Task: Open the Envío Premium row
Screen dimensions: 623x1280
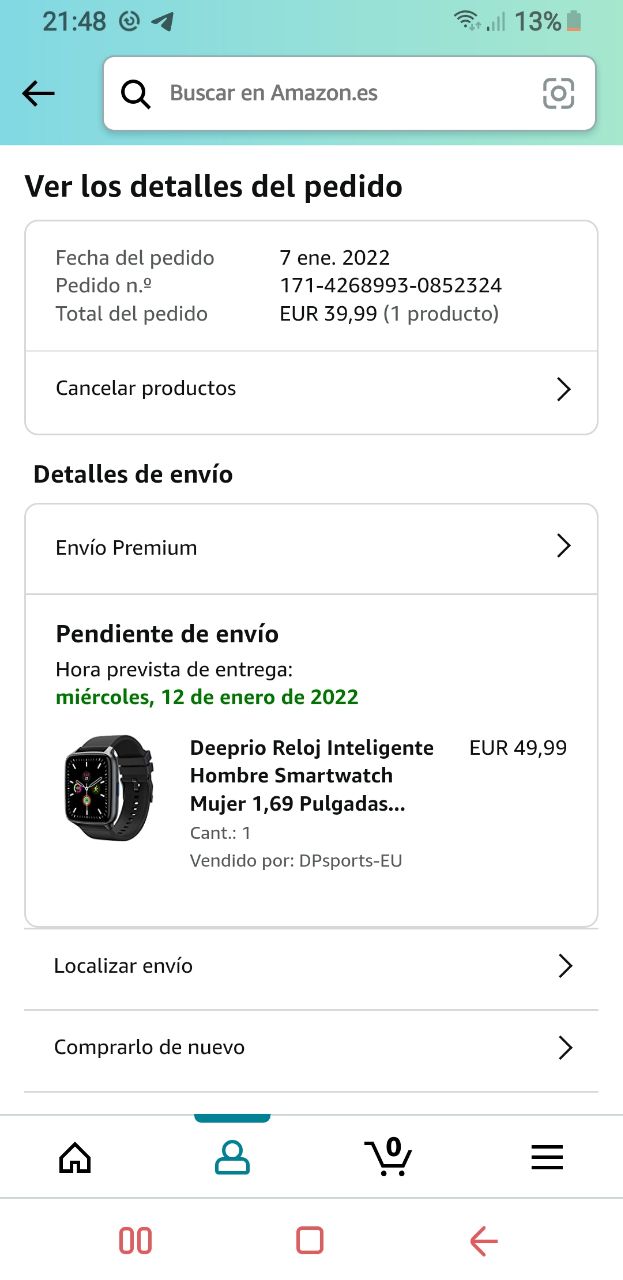Action: point(311,547)
